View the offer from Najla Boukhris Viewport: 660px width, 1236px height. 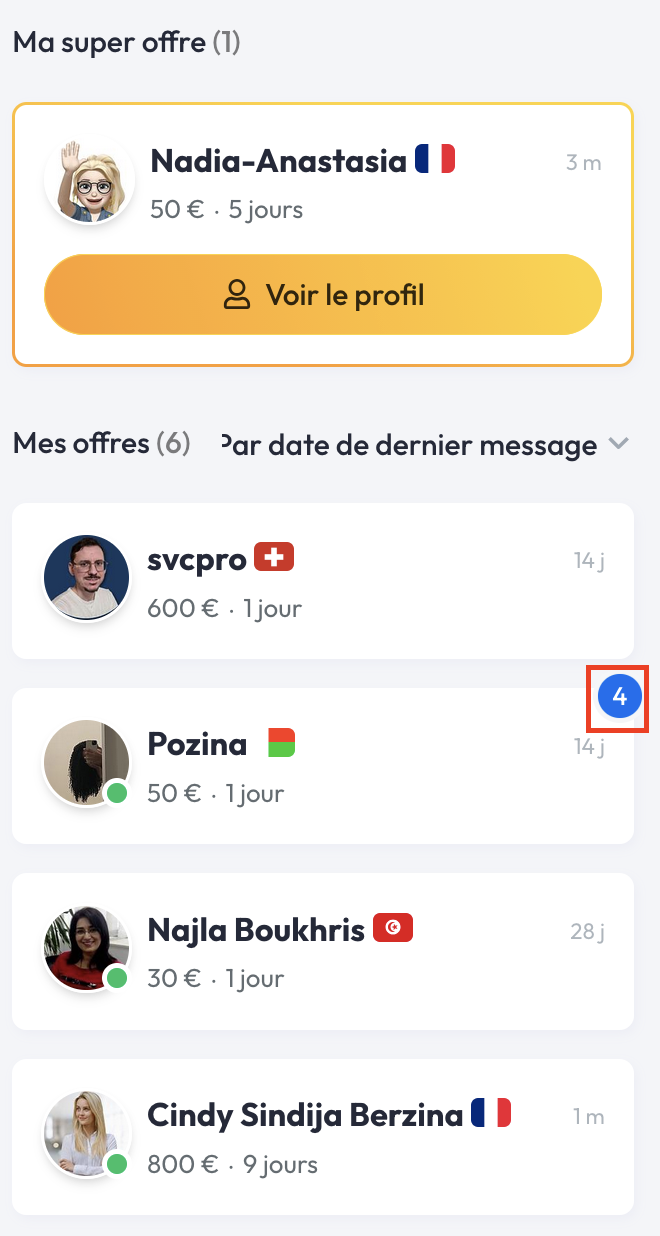point(322,951)
